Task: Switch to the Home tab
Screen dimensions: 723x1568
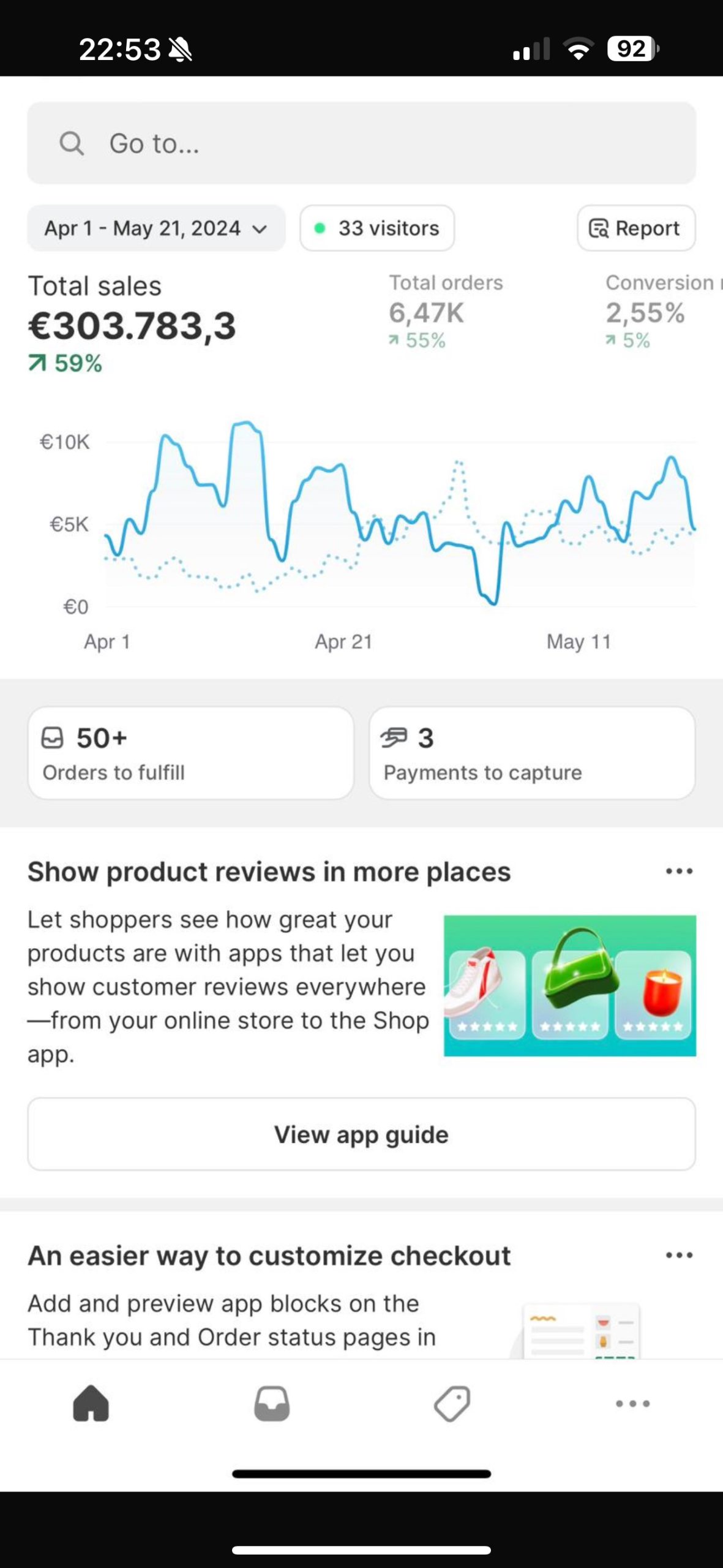Action: (x=91, y=1403)
